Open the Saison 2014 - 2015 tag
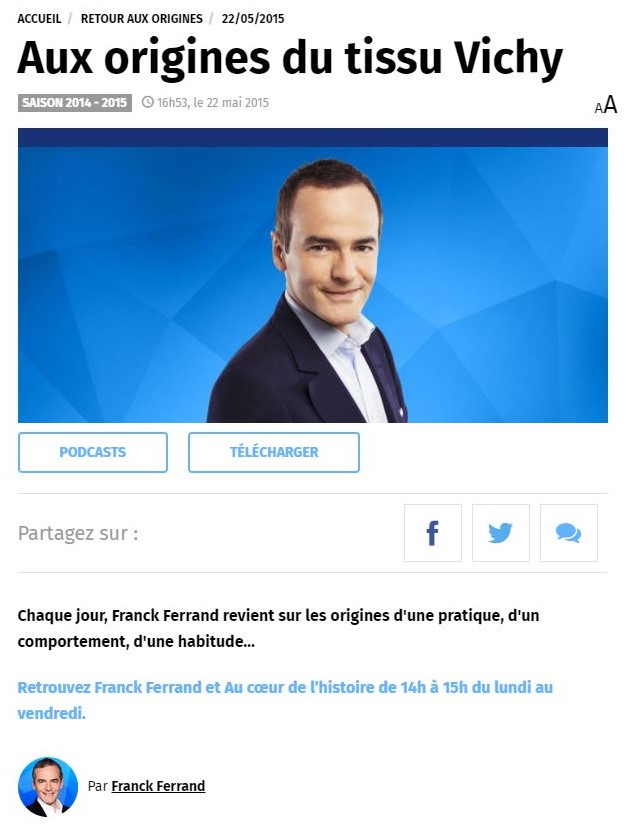This screenshot has height=830, width=626. [75, 103]
